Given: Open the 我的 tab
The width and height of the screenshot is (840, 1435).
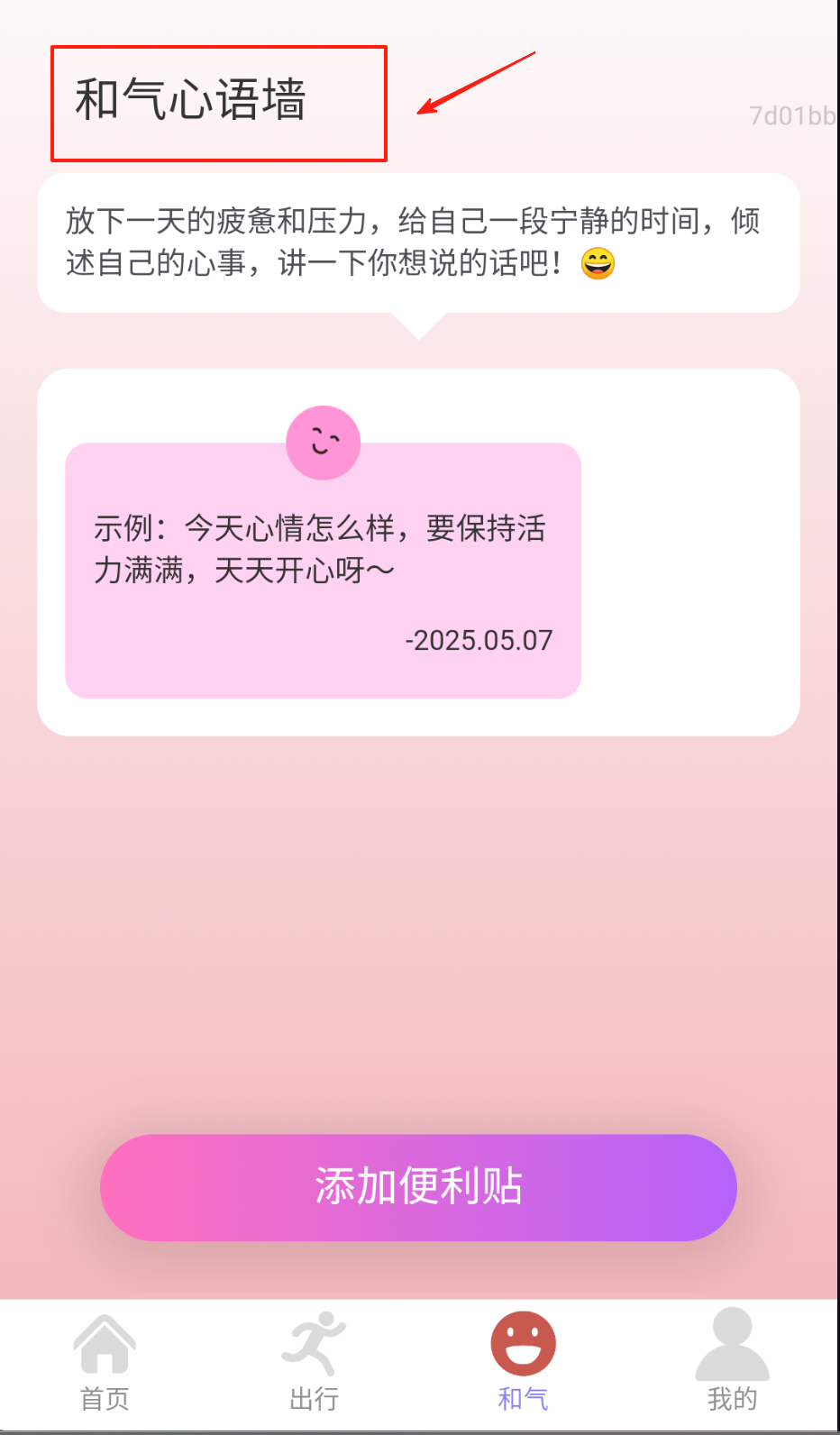Looking at the screenshot, I should click(x=732, y=1363).
